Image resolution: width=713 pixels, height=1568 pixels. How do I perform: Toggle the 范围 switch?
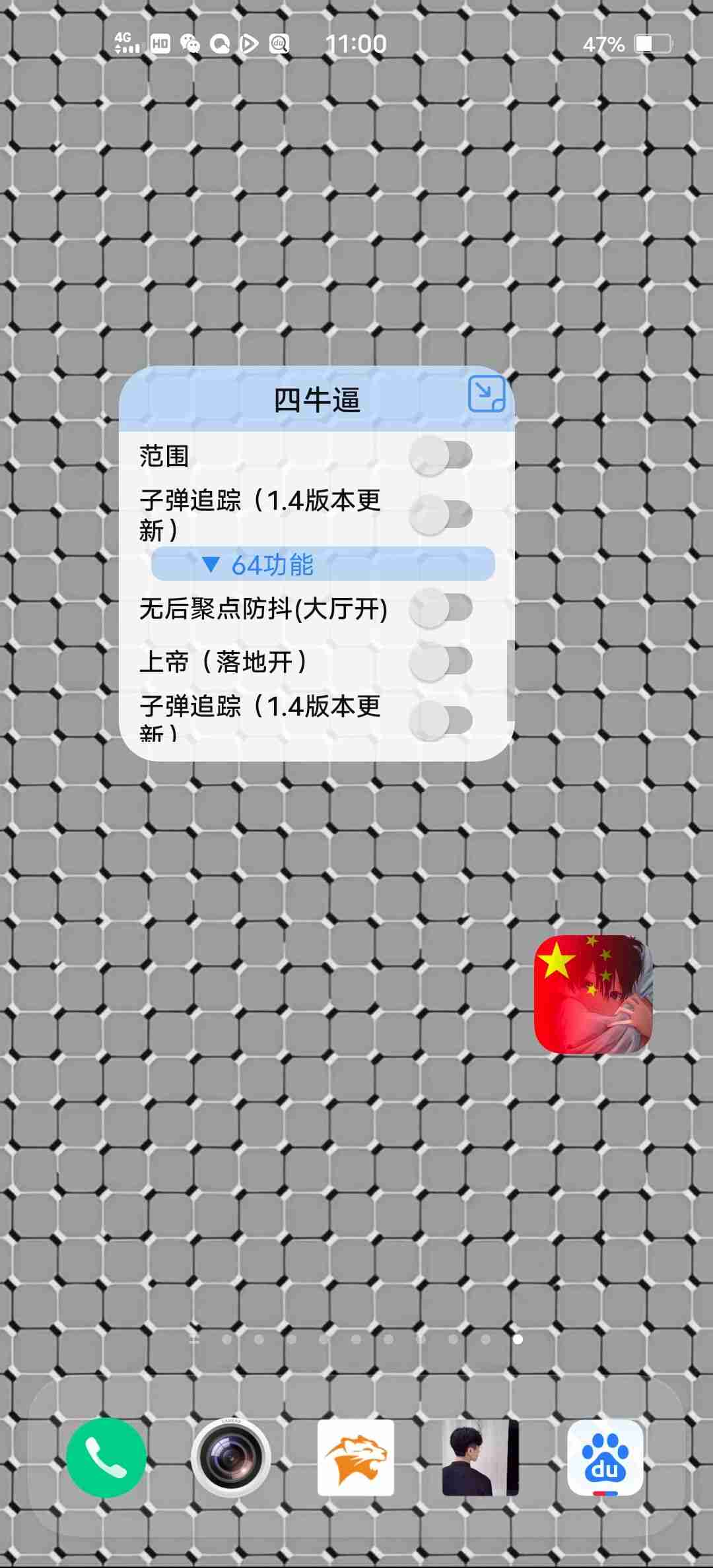coord(440,455)
